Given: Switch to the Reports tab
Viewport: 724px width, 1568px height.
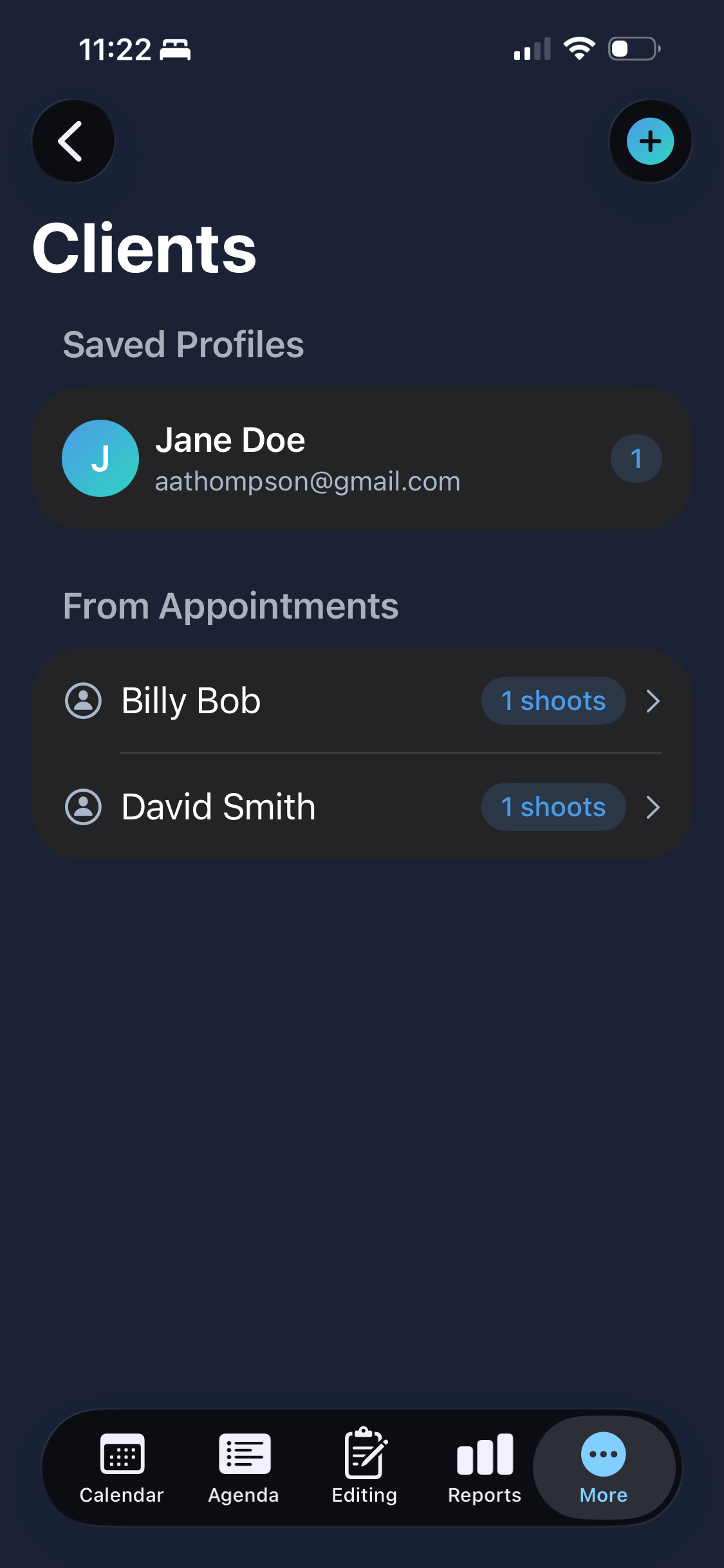Looking at the screenshot, I should 485,1468.
